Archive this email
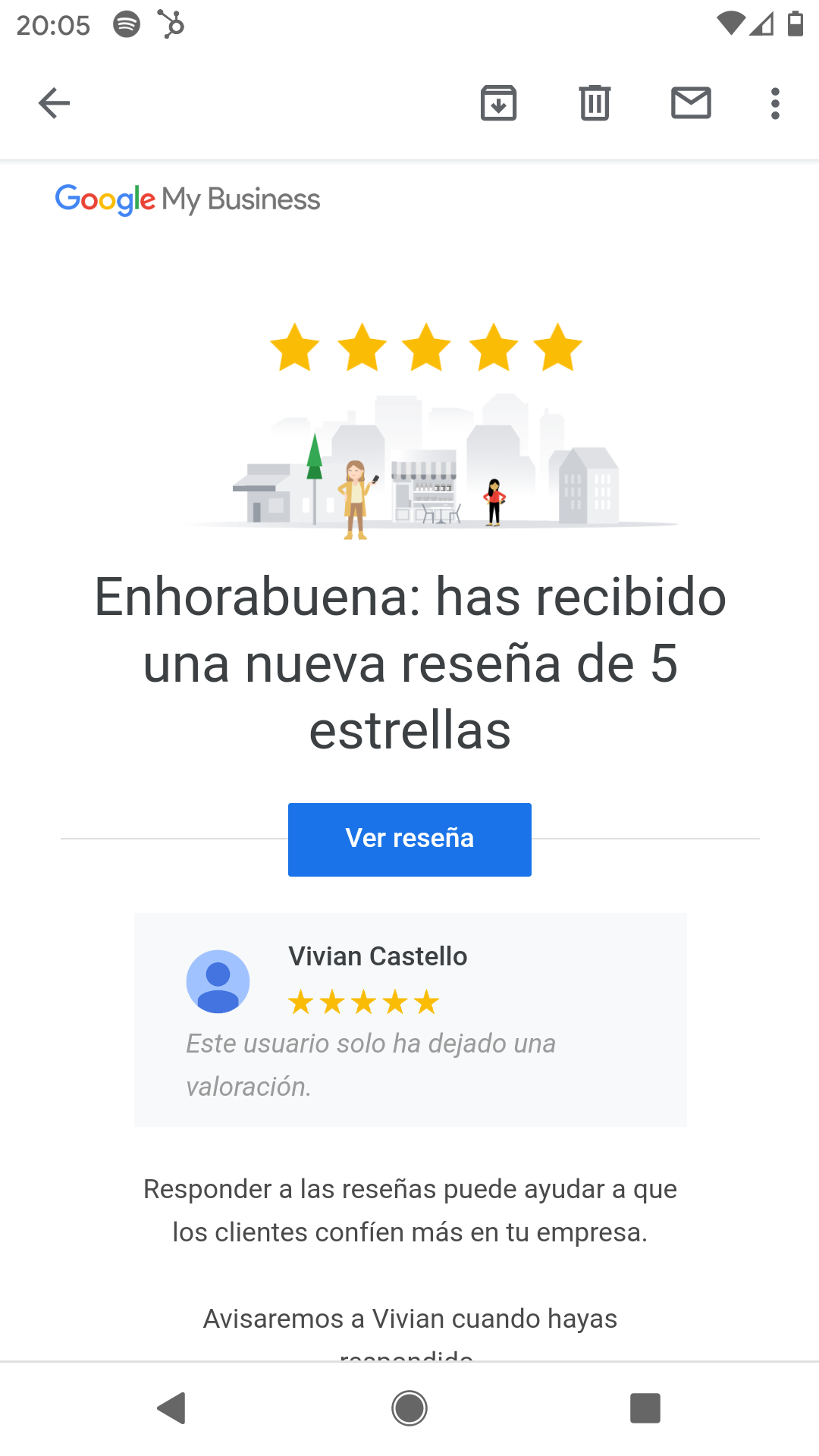The width and height of the screenshot is (819, 1456). (498, 103)
